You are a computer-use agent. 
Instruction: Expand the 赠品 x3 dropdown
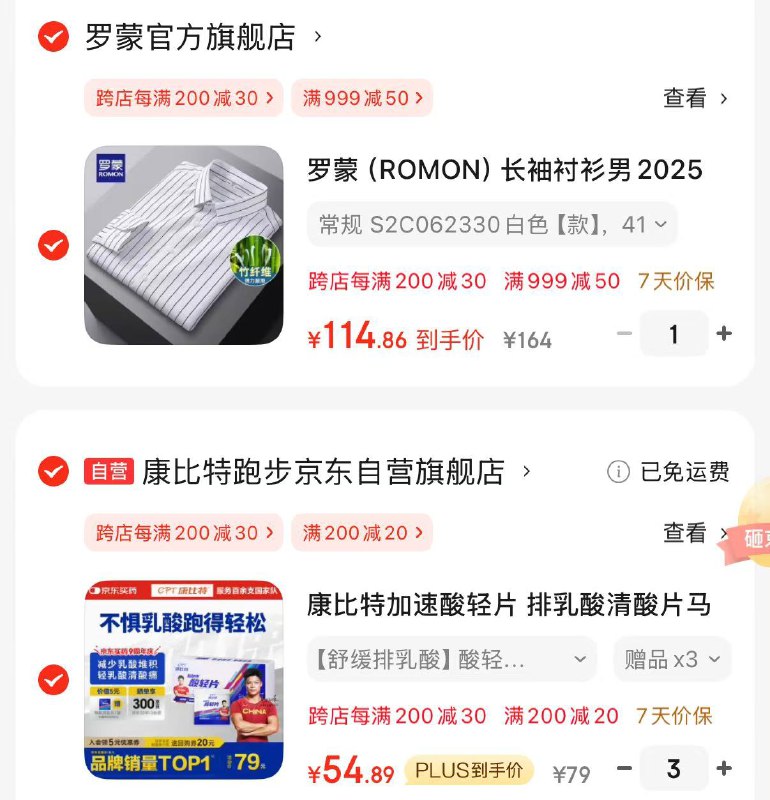tap(672, 659)
